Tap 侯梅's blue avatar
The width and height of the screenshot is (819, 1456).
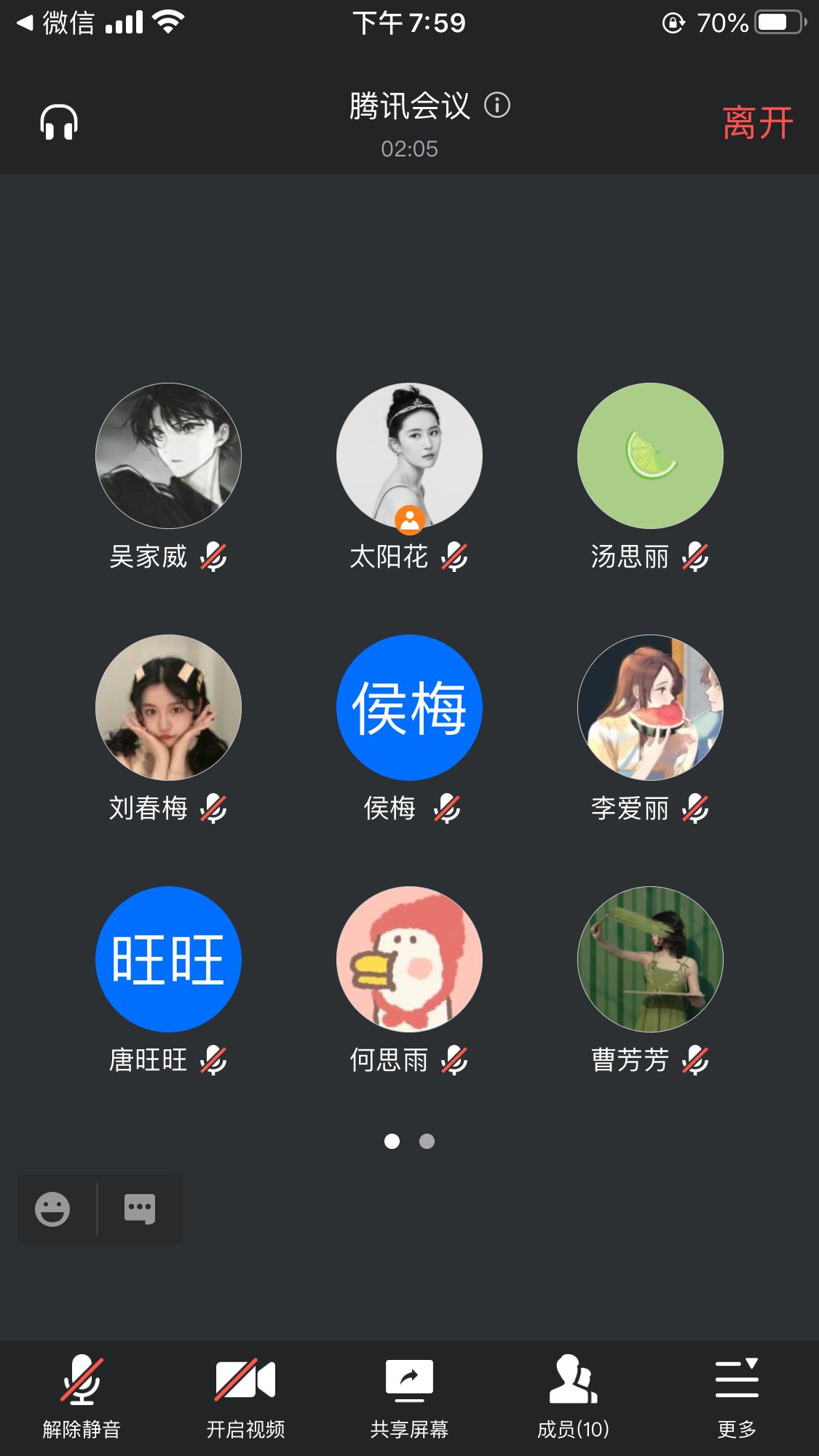[409, 707]
